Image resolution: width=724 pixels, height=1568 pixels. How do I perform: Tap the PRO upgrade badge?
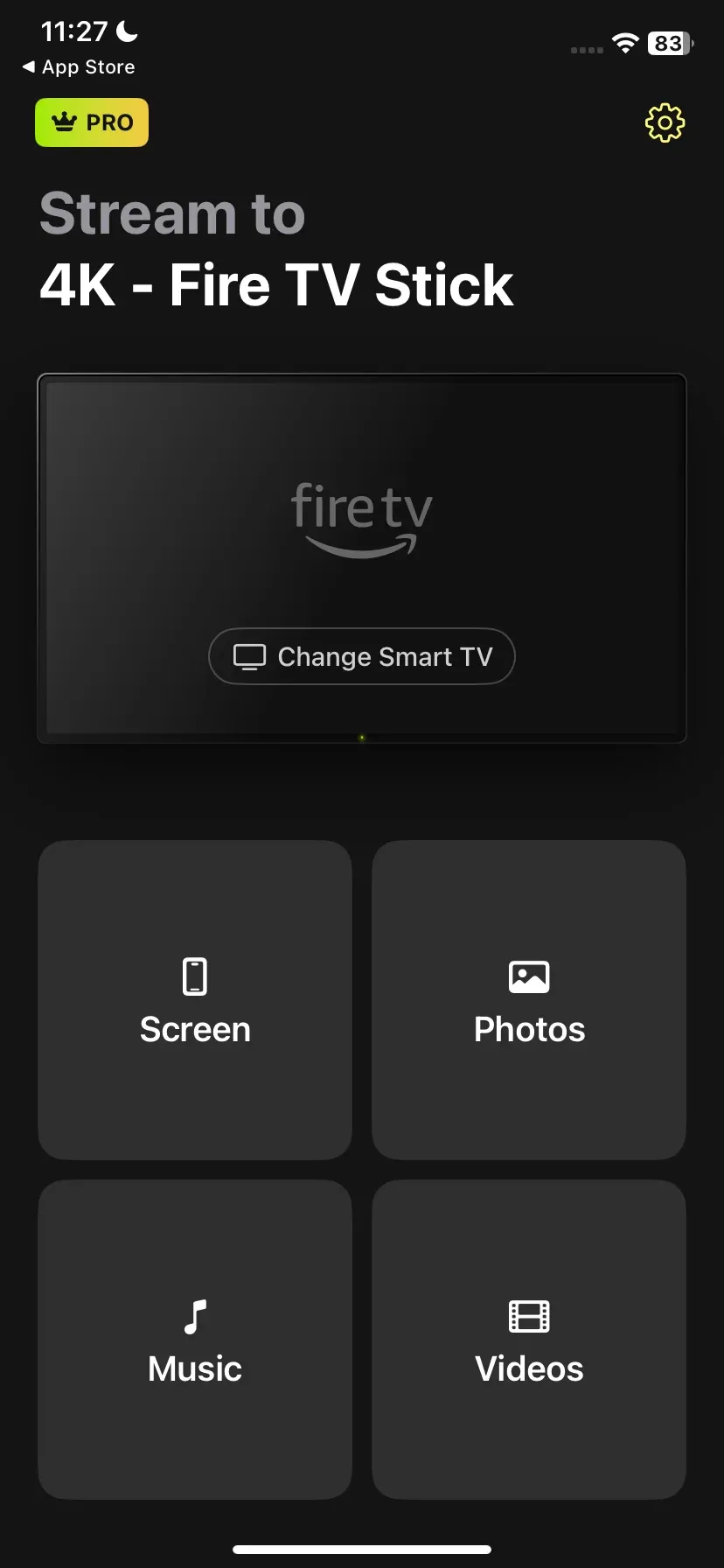[92, 122]
